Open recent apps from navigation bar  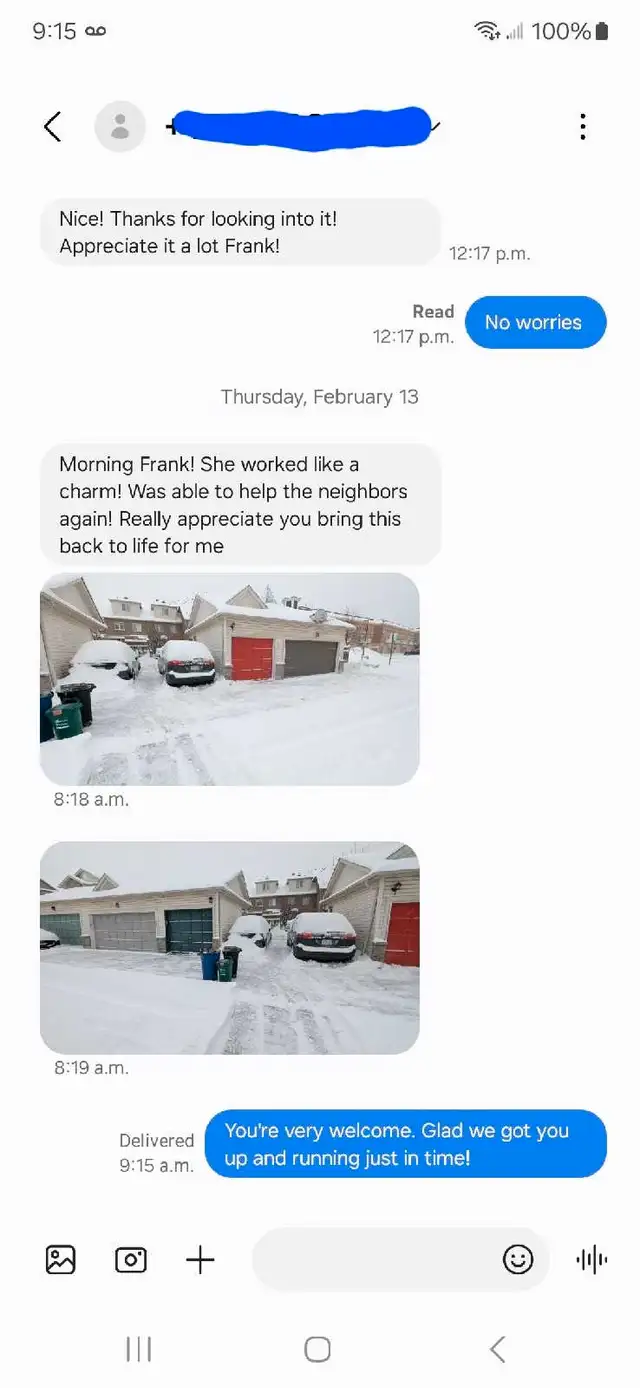(x=138, y=1349)
